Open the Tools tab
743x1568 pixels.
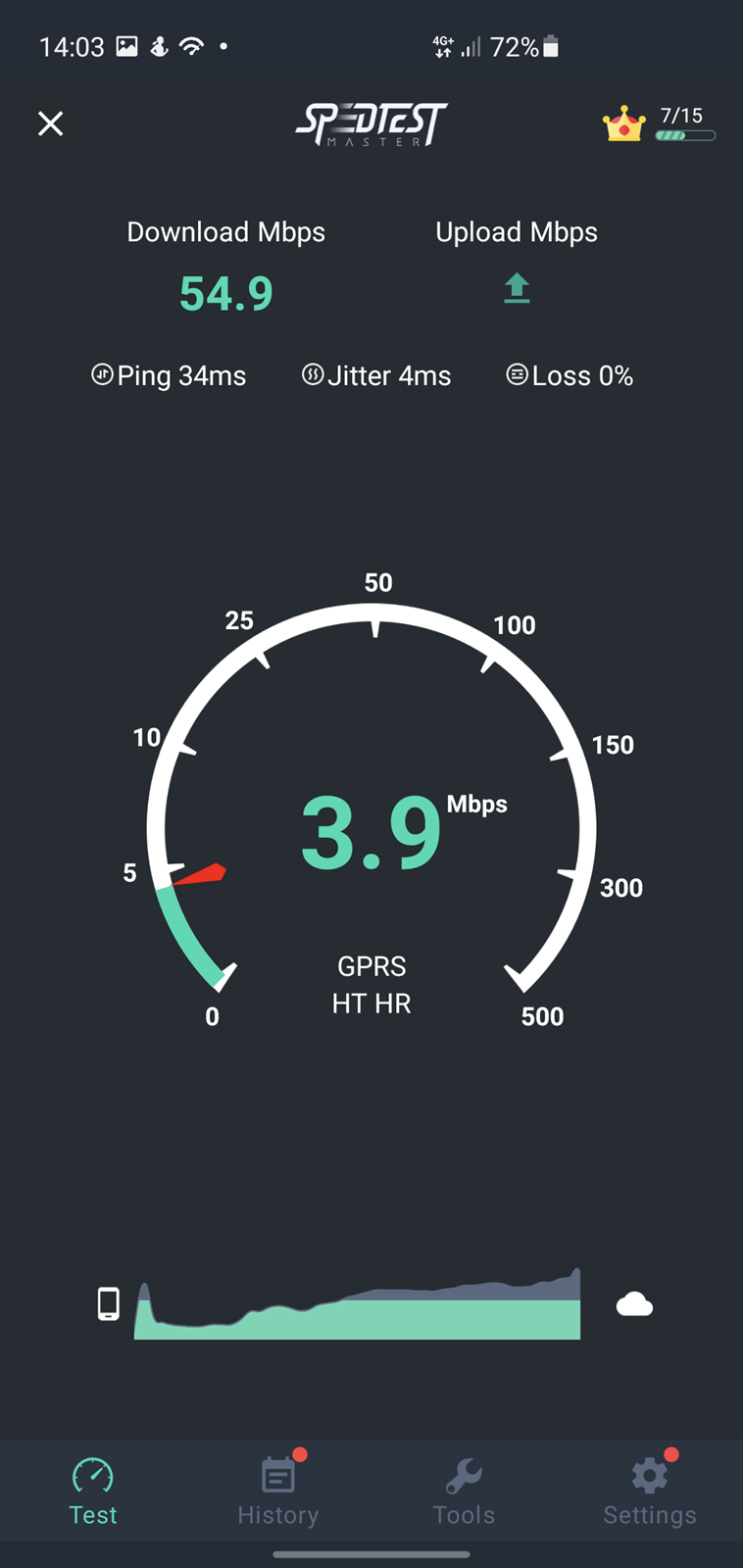pyautogui.click(x=464, y=1490)
